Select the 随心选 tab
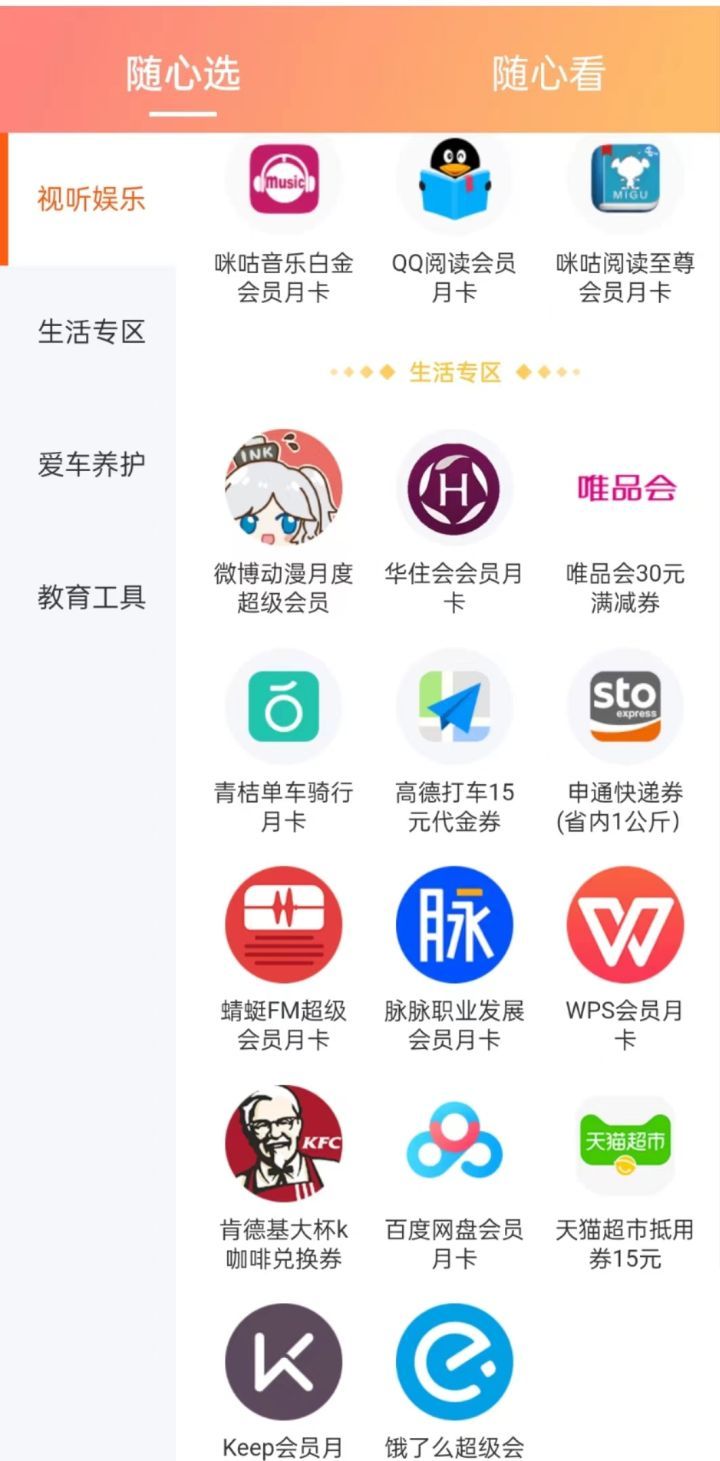The image size is (720, 1461). (183, 74)
